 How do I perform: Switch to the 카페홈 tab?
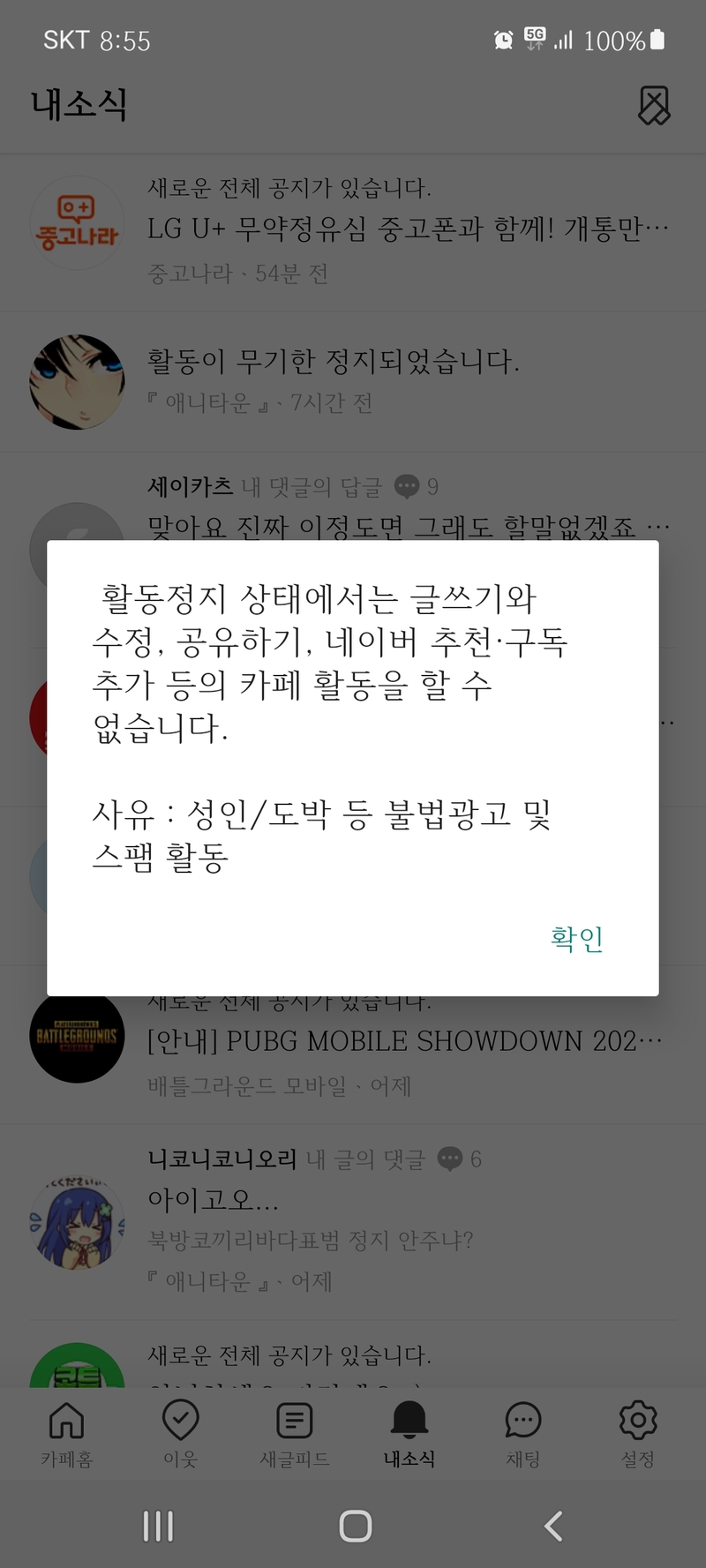66,1433
